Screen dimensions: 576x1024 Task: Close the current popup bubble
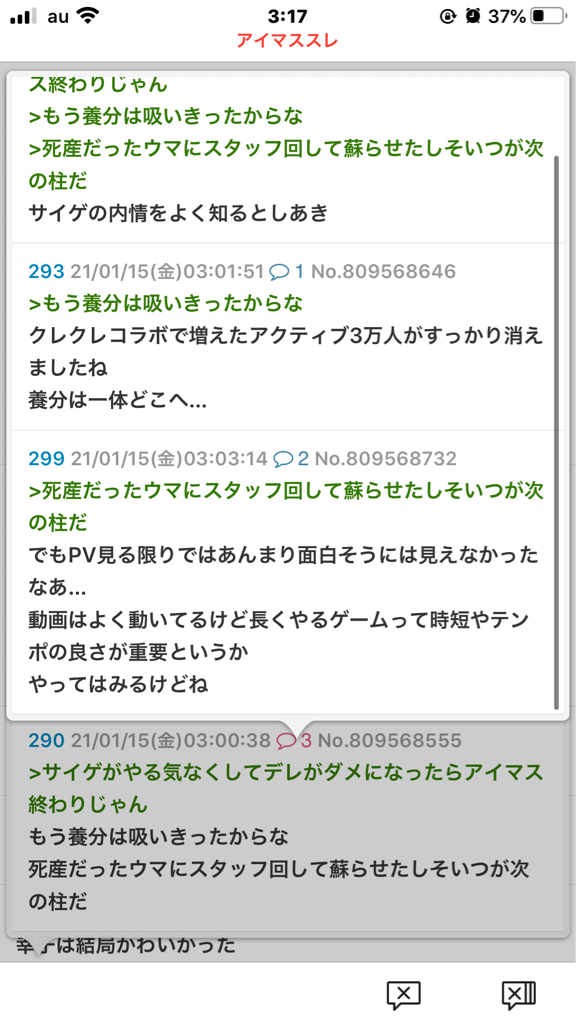[404, 995]
